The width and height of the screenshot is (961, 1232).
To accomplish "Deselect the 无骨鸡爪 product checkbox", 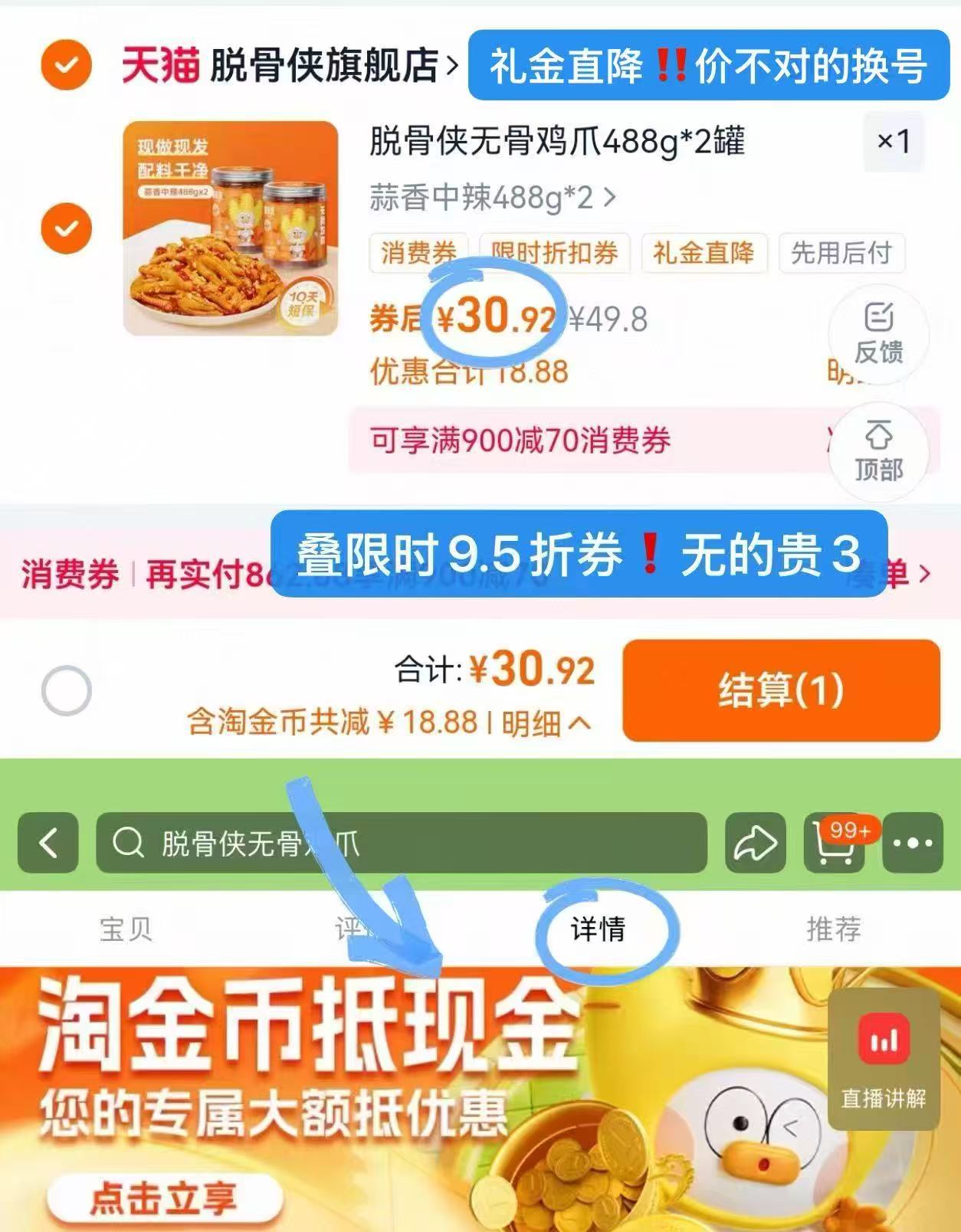I will pos(67,228).
